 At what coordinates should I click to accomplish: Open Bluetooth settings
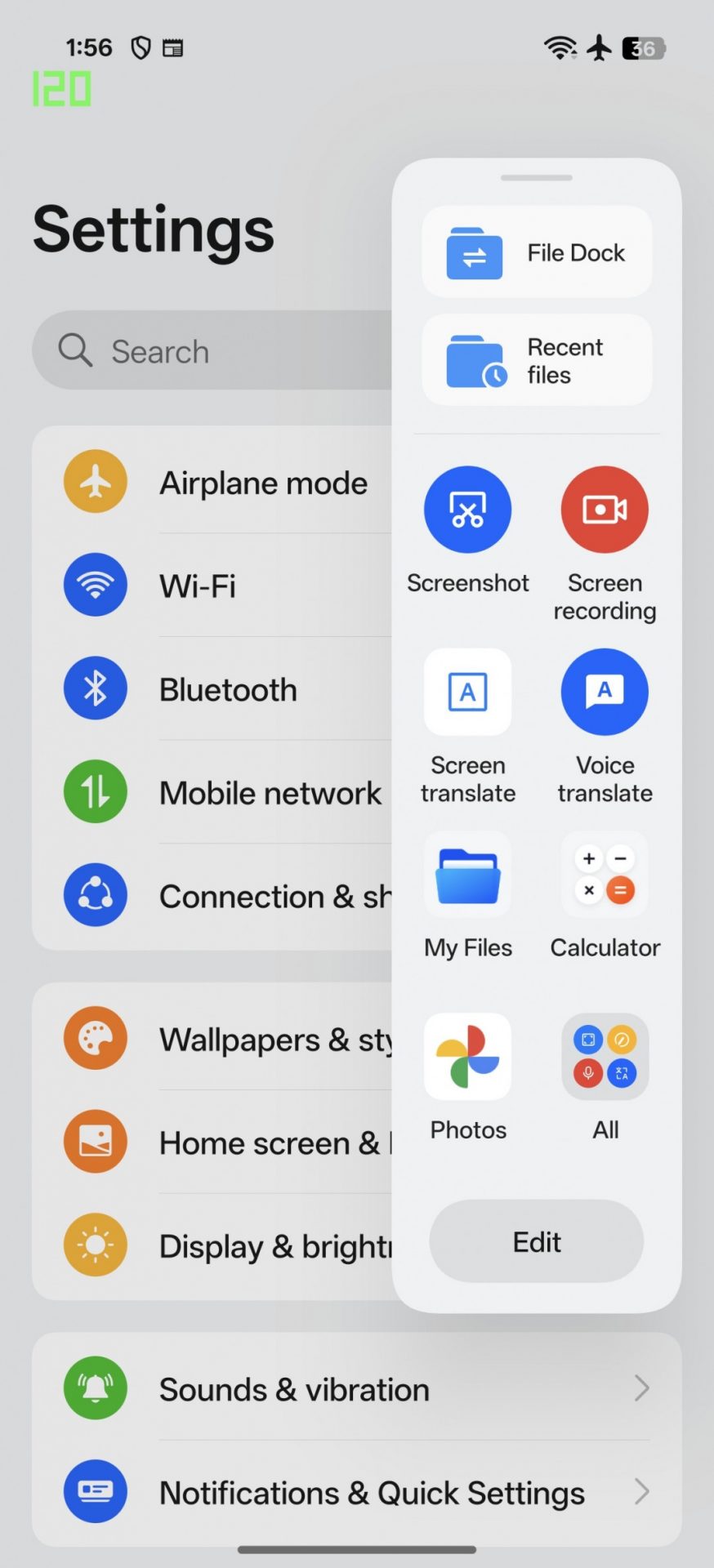pos(229,689)
